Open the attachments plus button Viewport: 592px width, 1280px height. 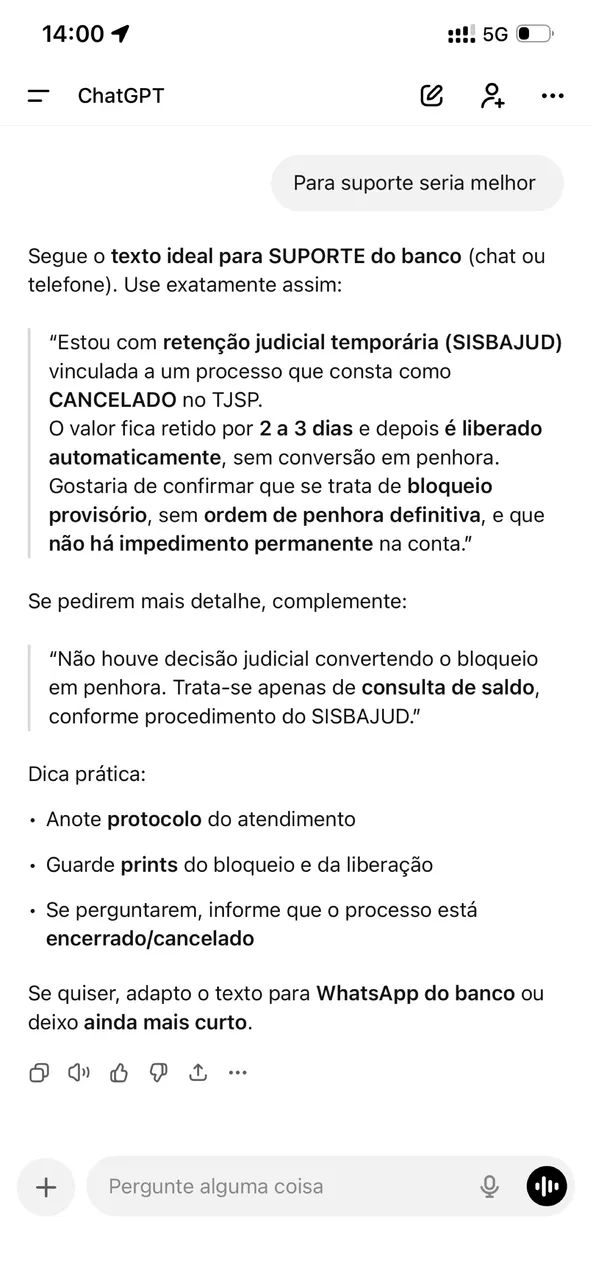(46, 1187)
